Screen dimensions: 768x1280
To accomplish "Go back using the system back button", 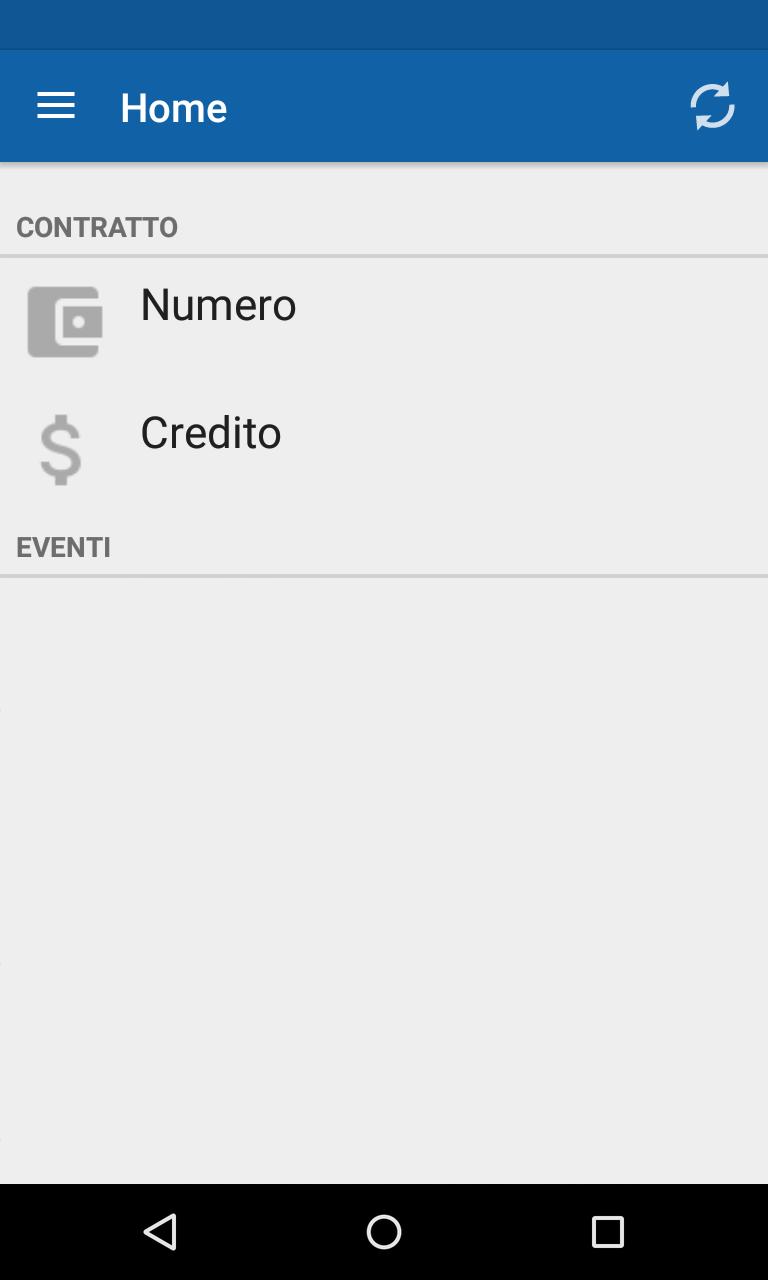I will point(160,1231).
